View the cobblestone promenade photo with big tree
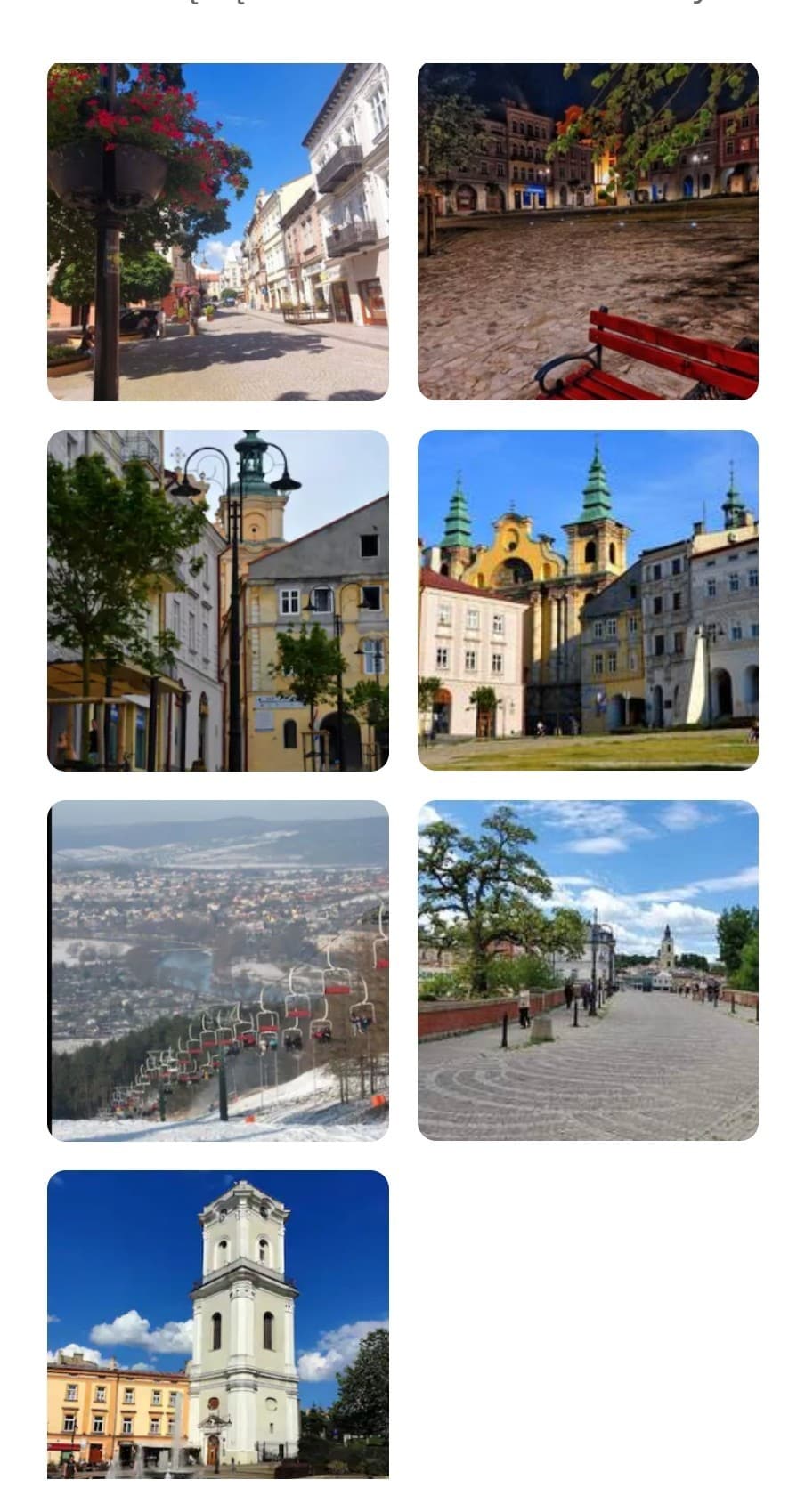805x1512 pixels. (588, 971)
